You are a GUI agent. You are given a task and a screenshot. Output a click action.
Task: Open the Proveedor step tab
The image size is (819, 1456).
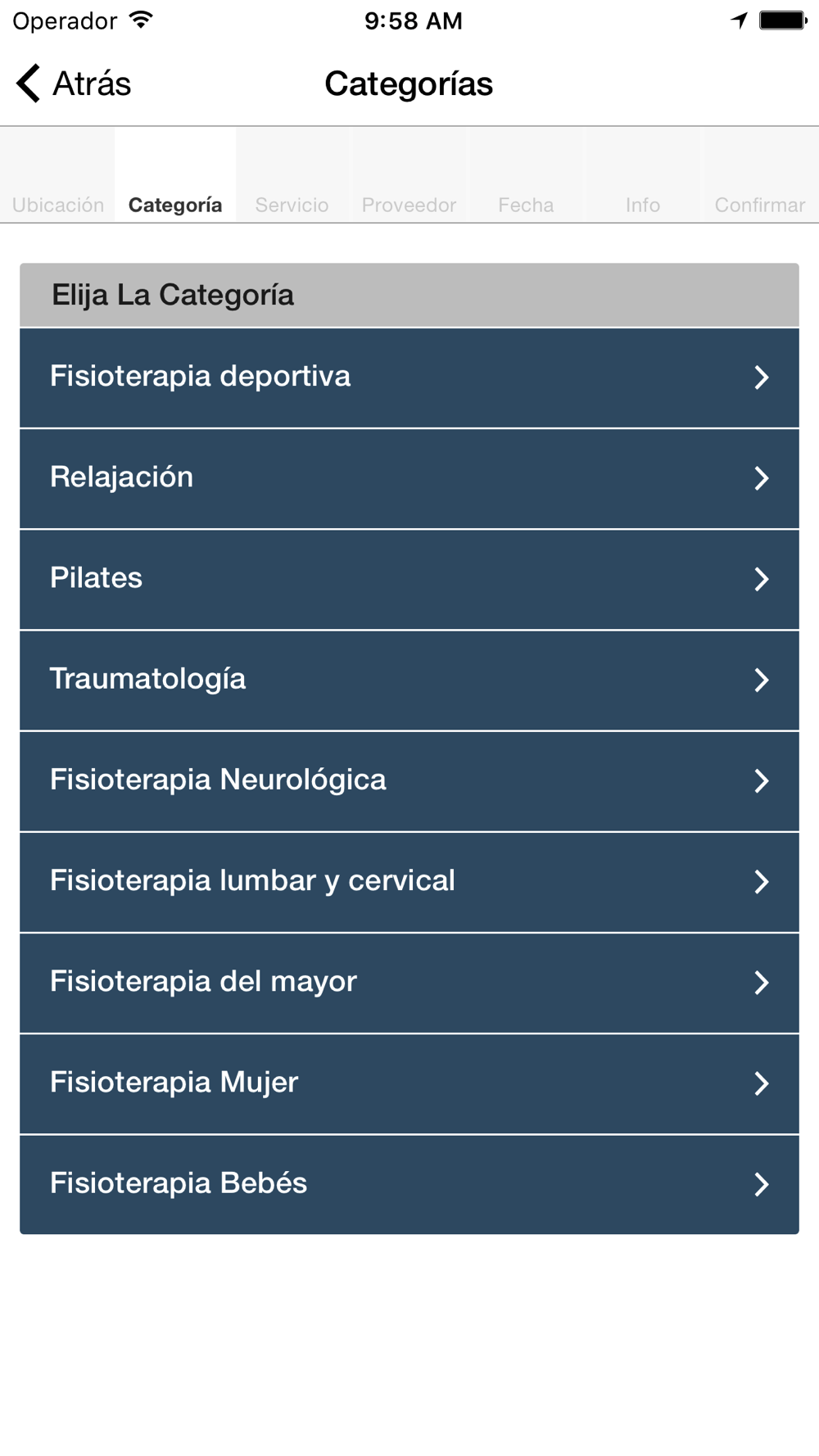tap(409, 174)
